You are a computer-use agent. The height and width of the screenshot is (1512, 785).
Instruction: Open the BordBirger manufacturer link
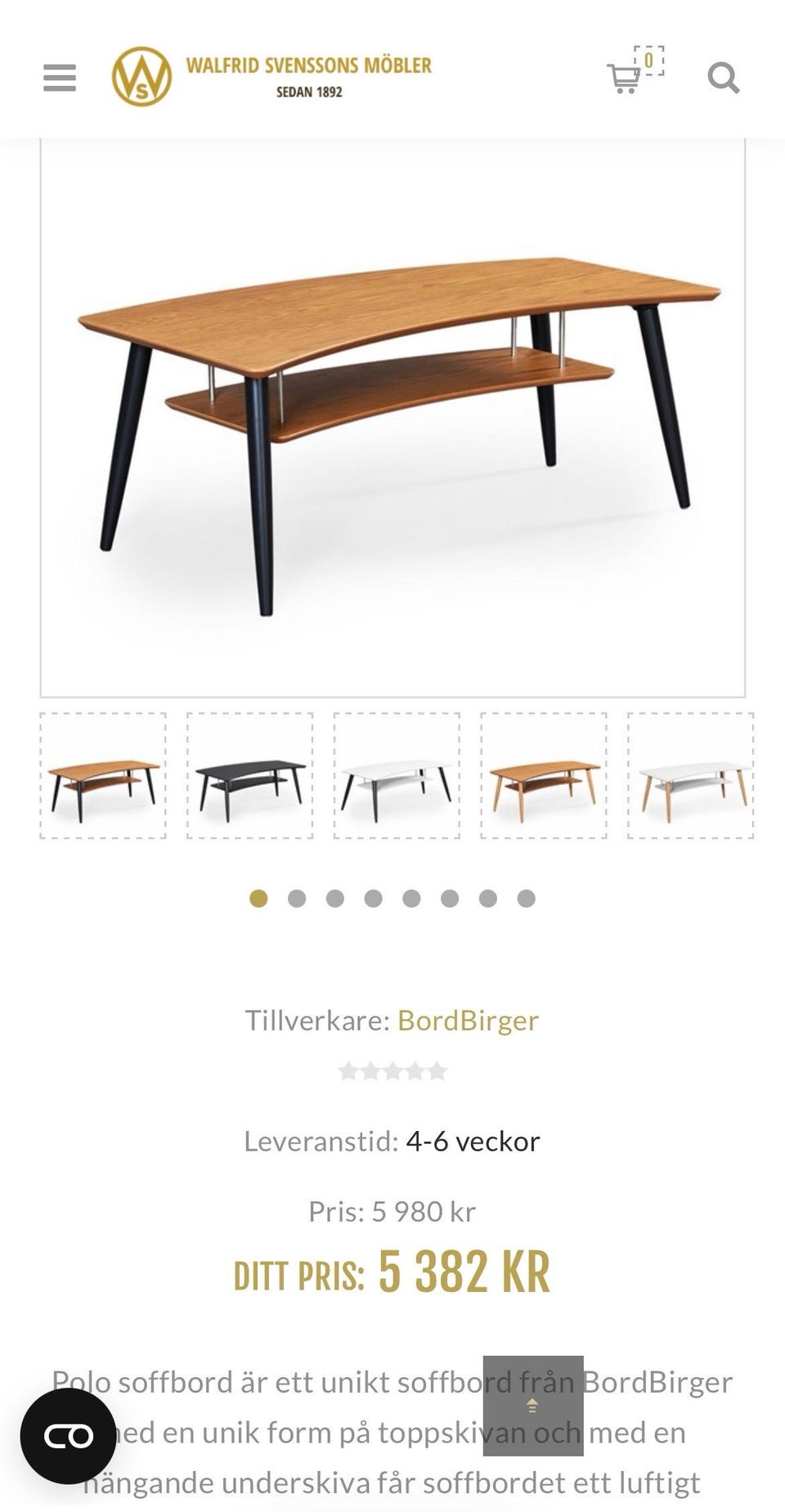tap(467, 1021)
